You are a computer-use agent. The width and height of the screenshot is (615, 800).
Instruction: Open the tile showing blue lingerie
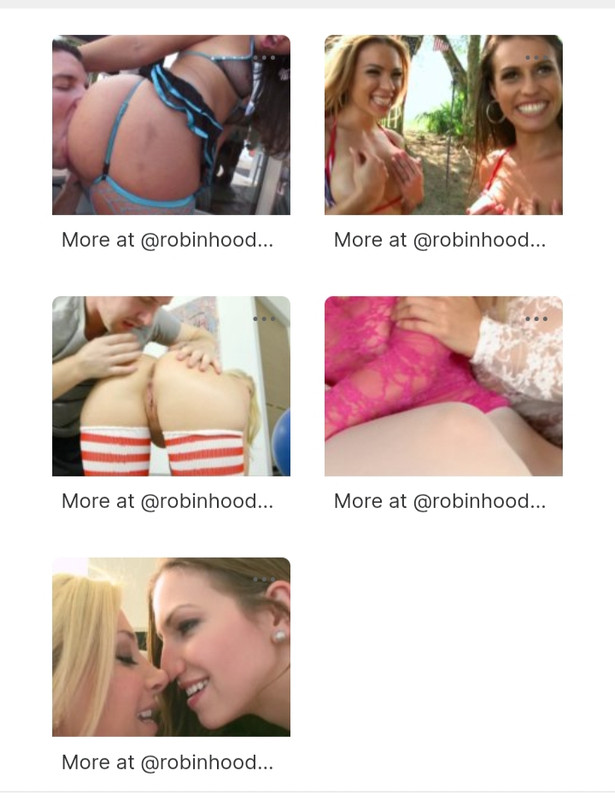coord(171,125)
